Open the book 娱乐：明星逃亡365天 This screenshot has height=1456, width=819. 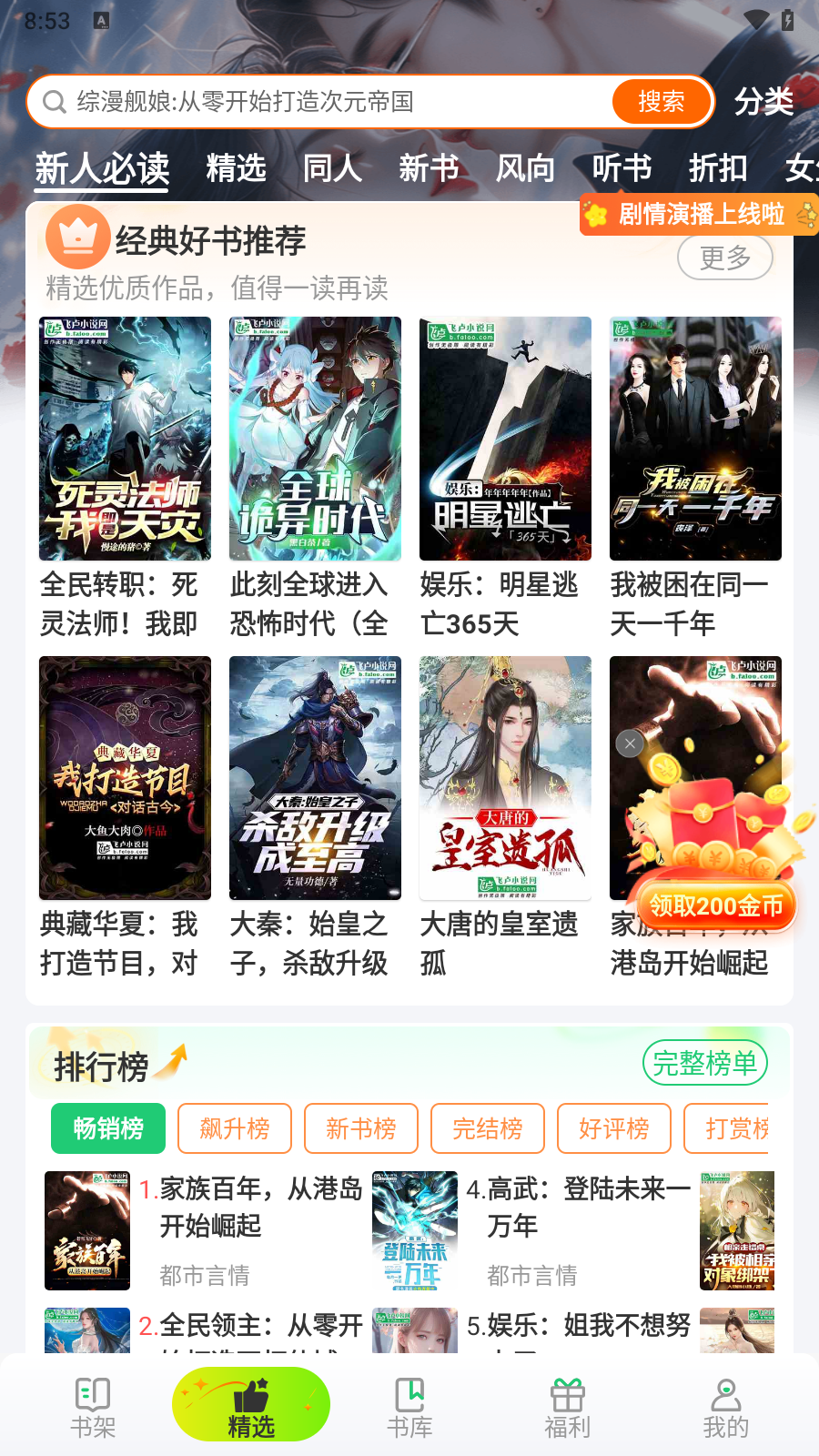point(505,438)
